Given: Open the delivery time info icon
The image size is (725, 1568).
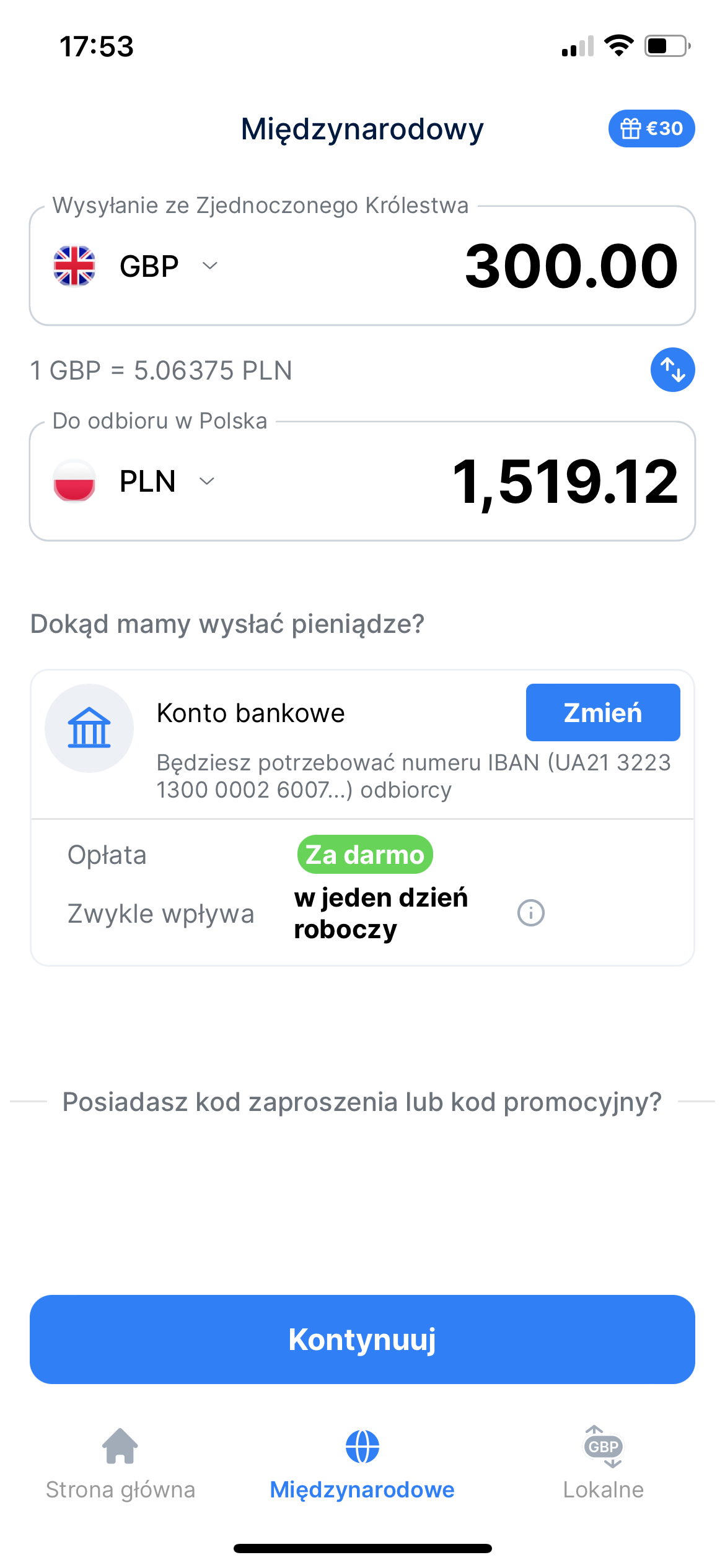Looking at the screenshot, I should click(x=531, y=913).
